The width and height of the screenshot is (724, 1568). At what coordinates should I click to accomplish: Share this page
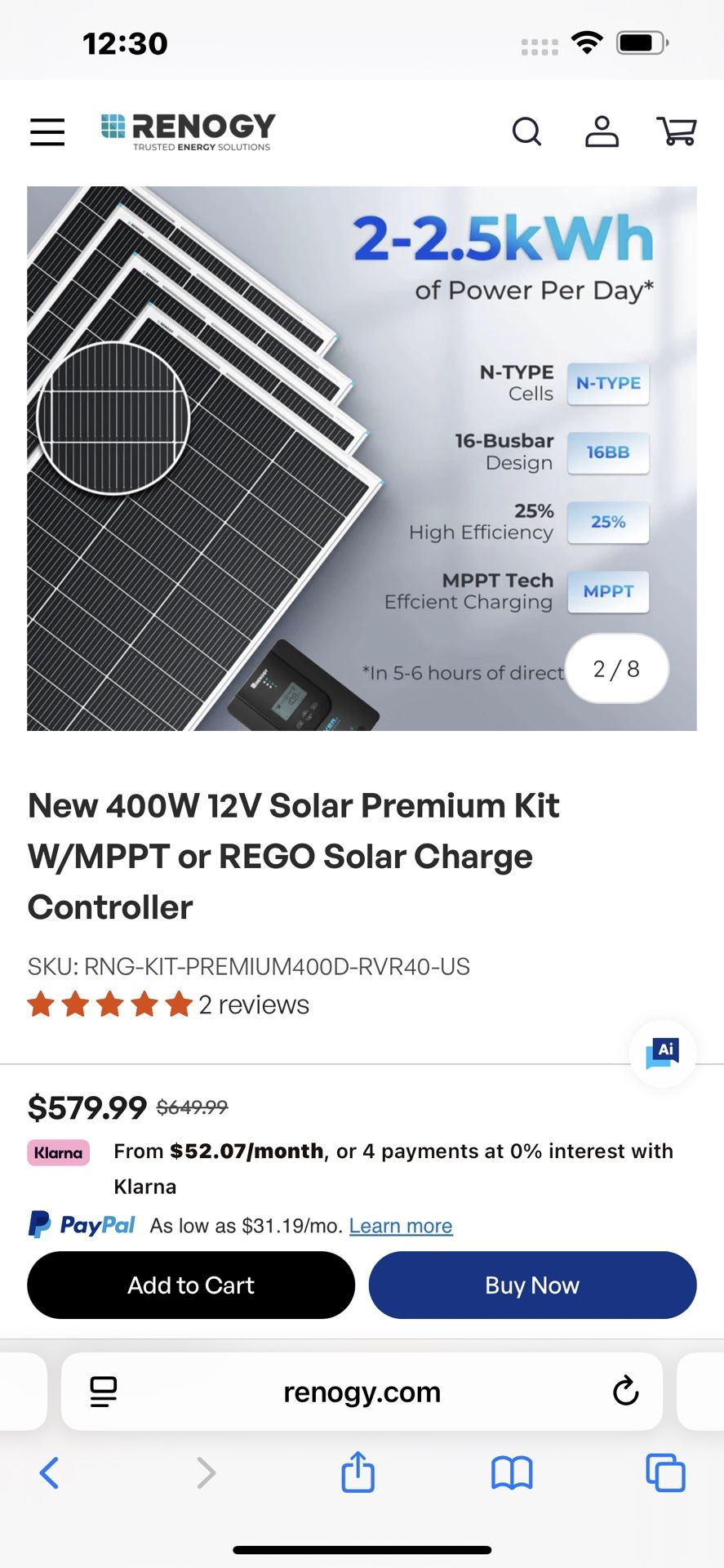358,1472
